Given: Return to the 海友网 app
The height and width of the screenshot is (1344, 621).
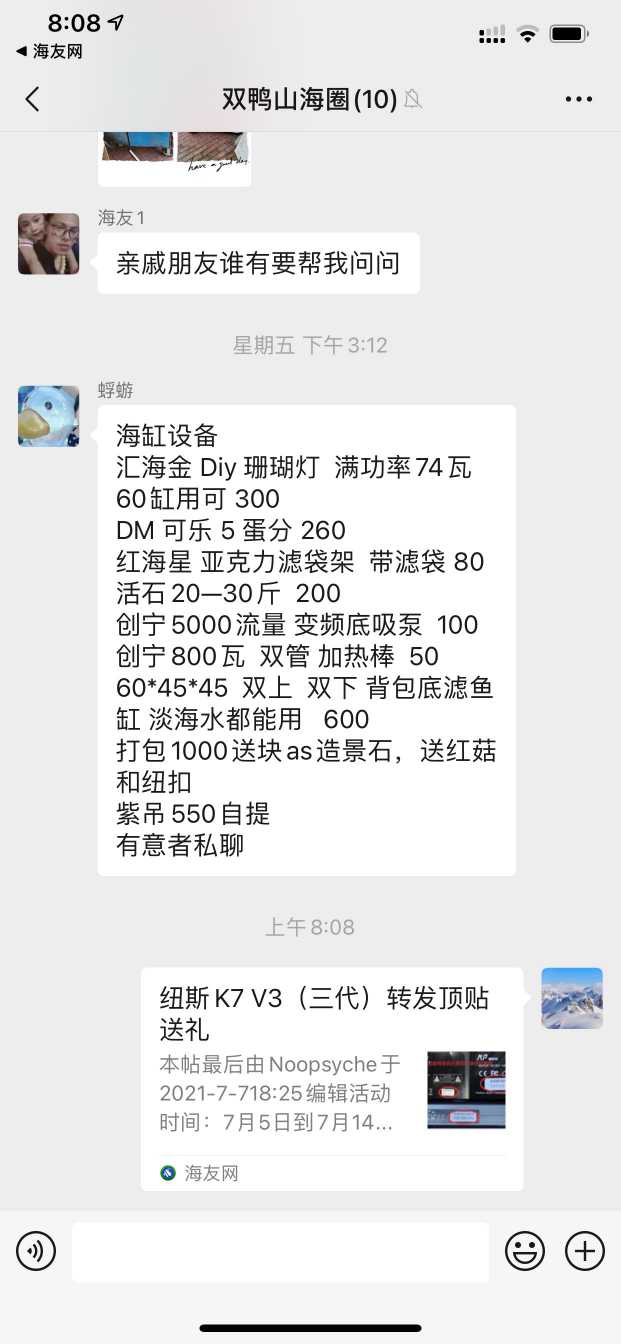Looking at the screenshot, I should click(49, 51).
